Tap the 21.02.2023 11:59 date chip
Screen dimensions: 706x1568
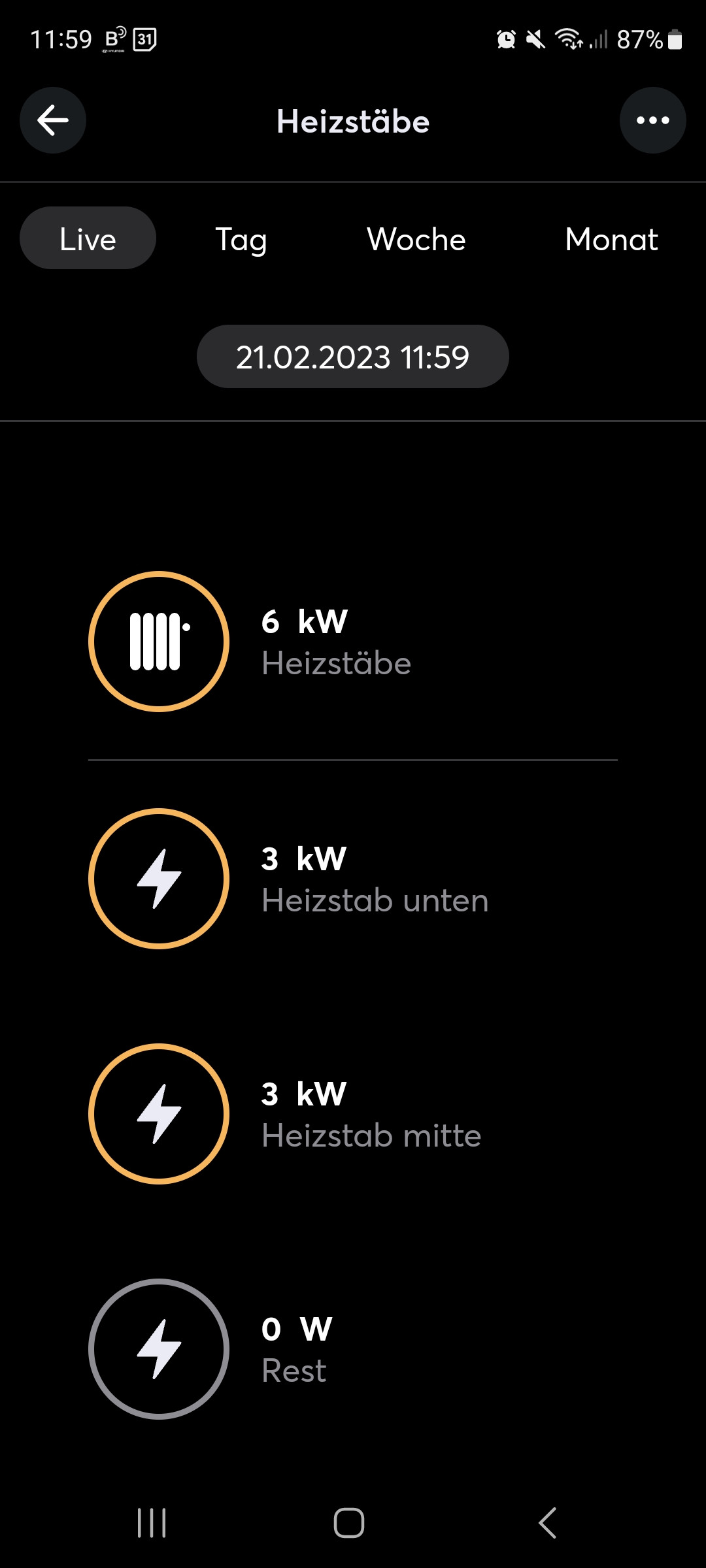pyautogui.click(x=352, y=357)
